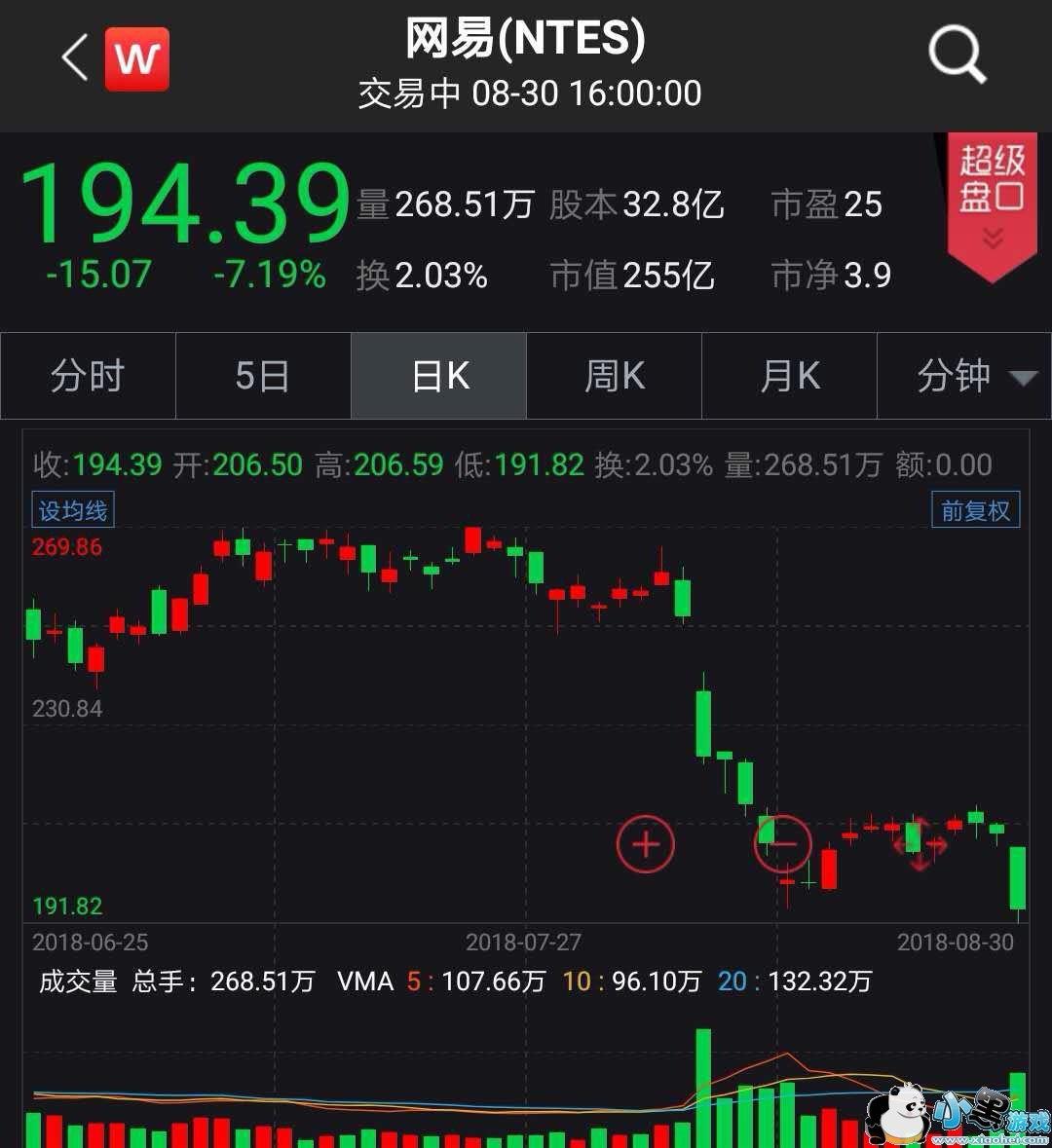1052x1148 pixels.
Task: Tap 设均线 to set moving averages
Action: point(73,510)
